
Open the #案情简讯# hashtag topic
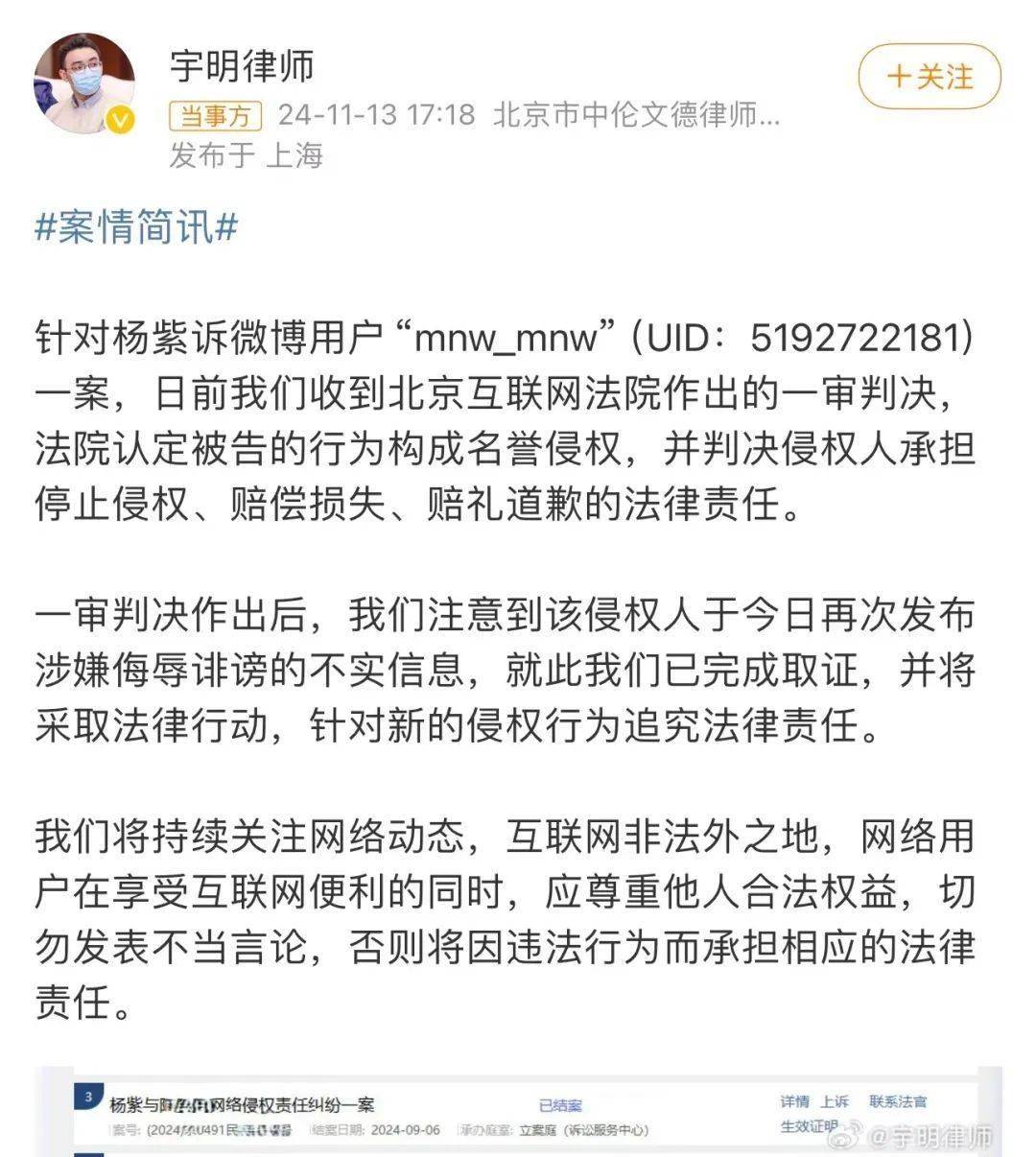135,229
